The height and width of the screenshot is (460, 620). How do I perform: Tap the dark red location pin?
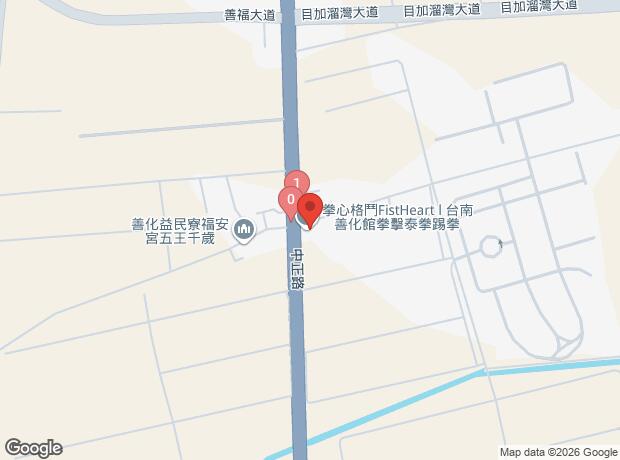tap(310, 208)
